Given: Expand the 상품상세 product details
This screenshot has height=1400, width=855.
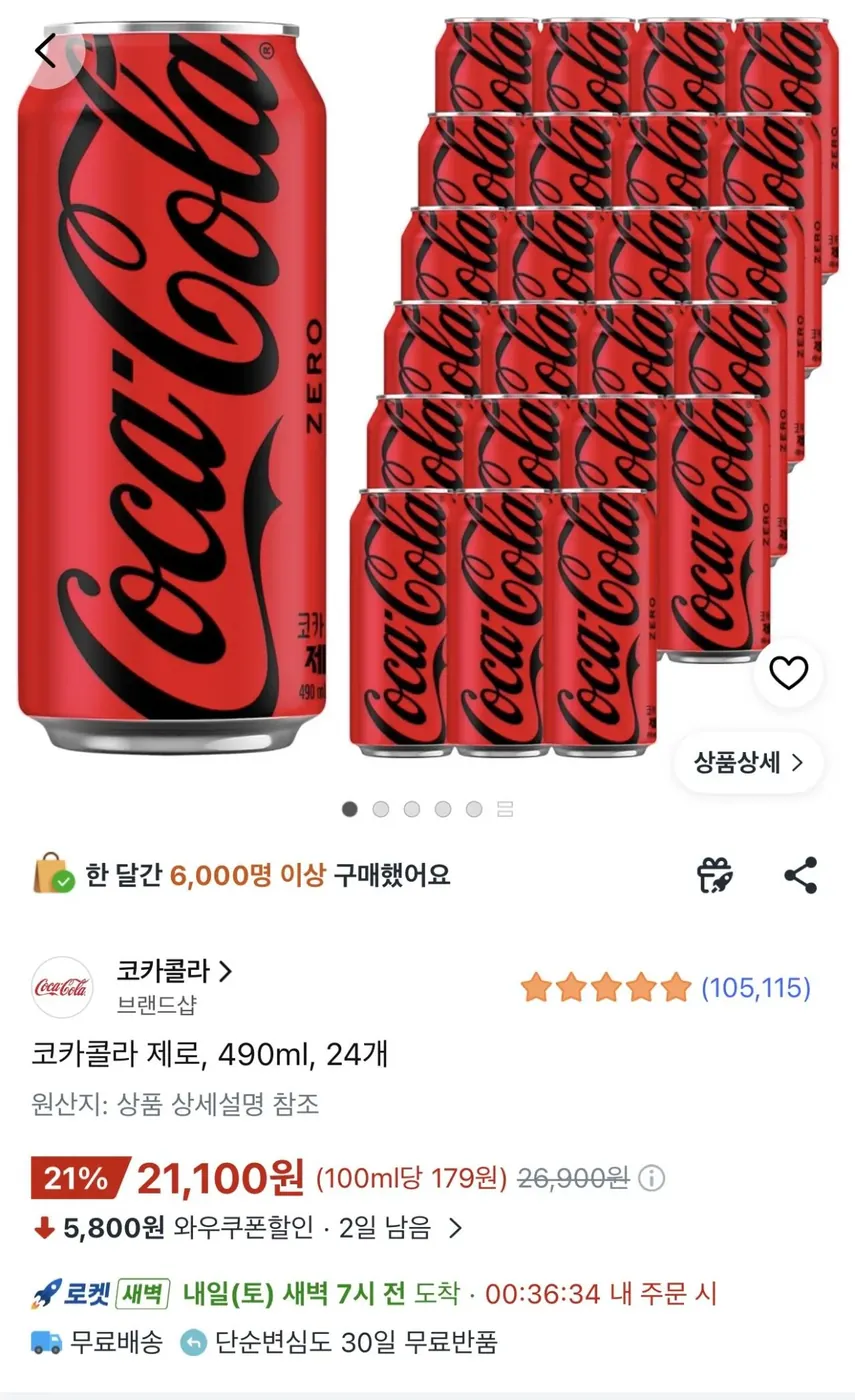Looking at the screenshot, I should click(748, 762).
